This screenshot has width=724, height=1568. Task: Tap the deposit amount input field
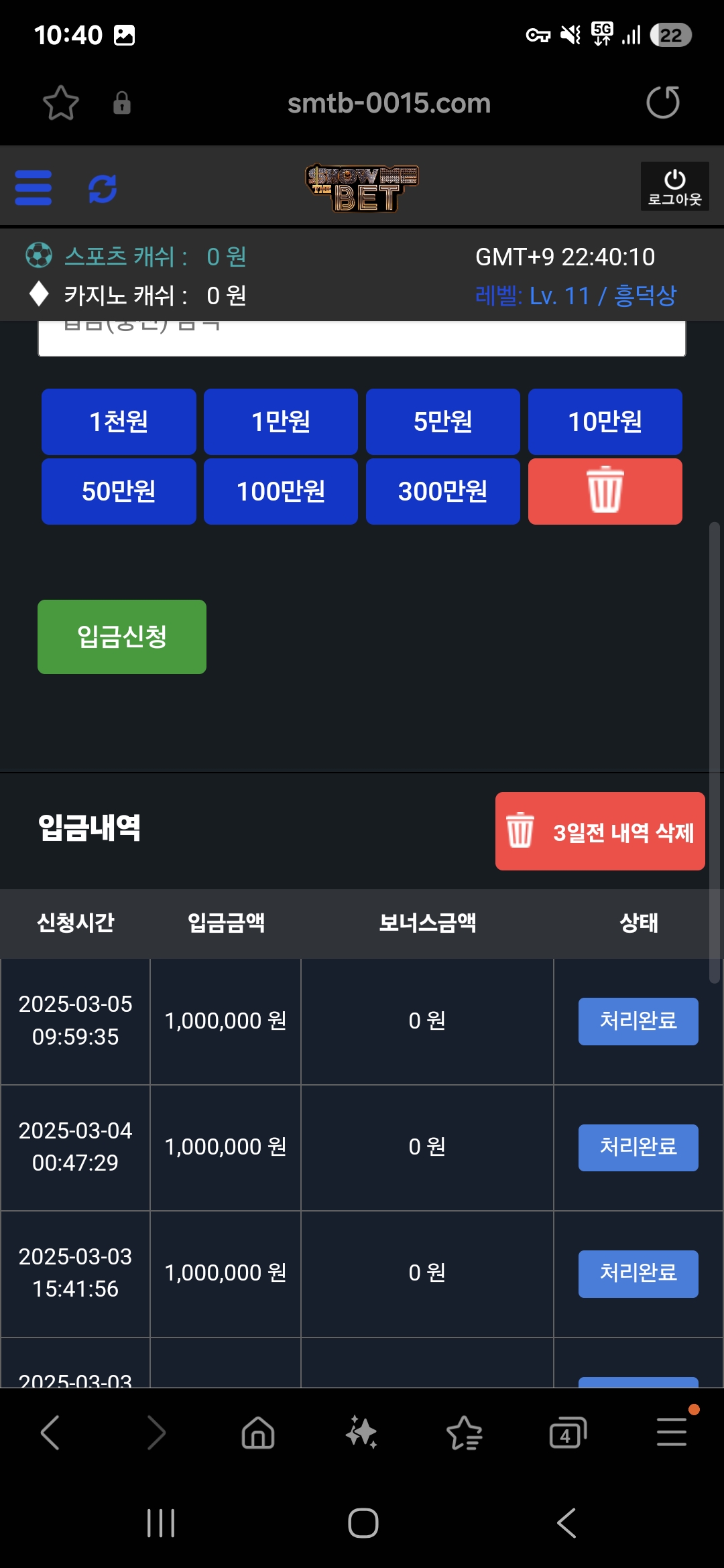362,338
